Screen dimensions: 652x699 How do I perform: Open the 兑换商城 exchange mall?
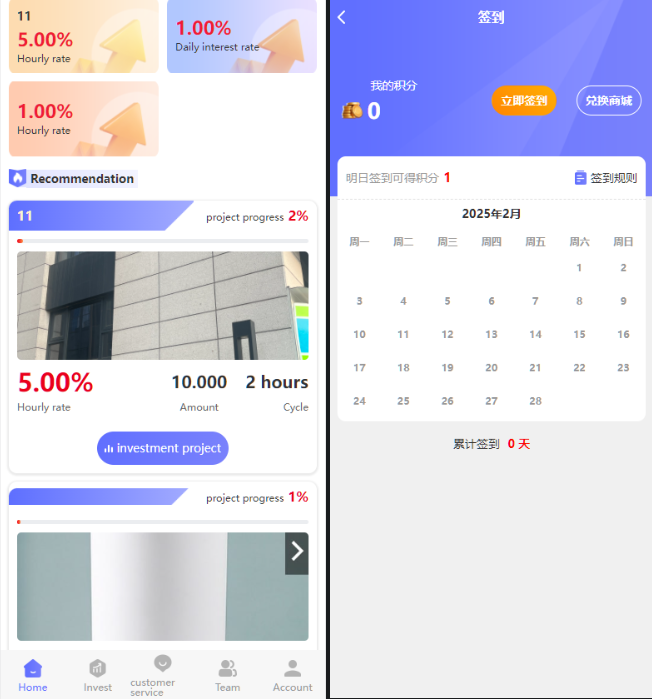[608, 101]
